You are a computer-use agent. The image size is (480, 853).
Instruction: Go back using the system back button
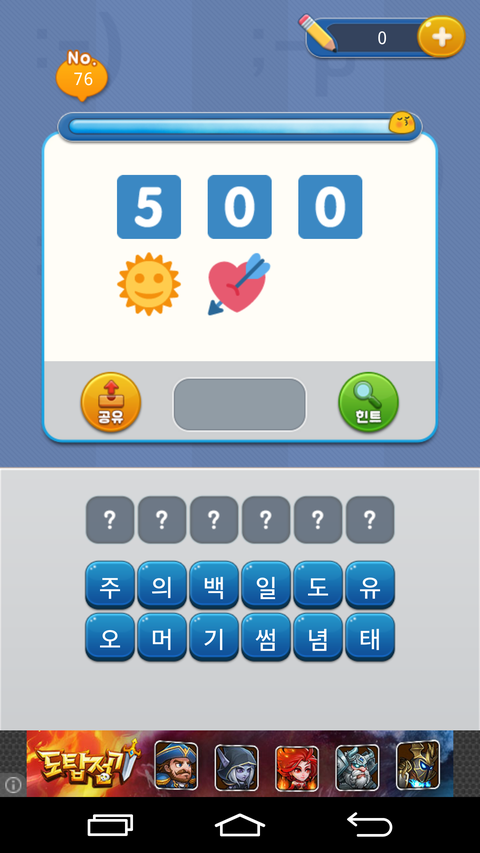tap(370, 825)
